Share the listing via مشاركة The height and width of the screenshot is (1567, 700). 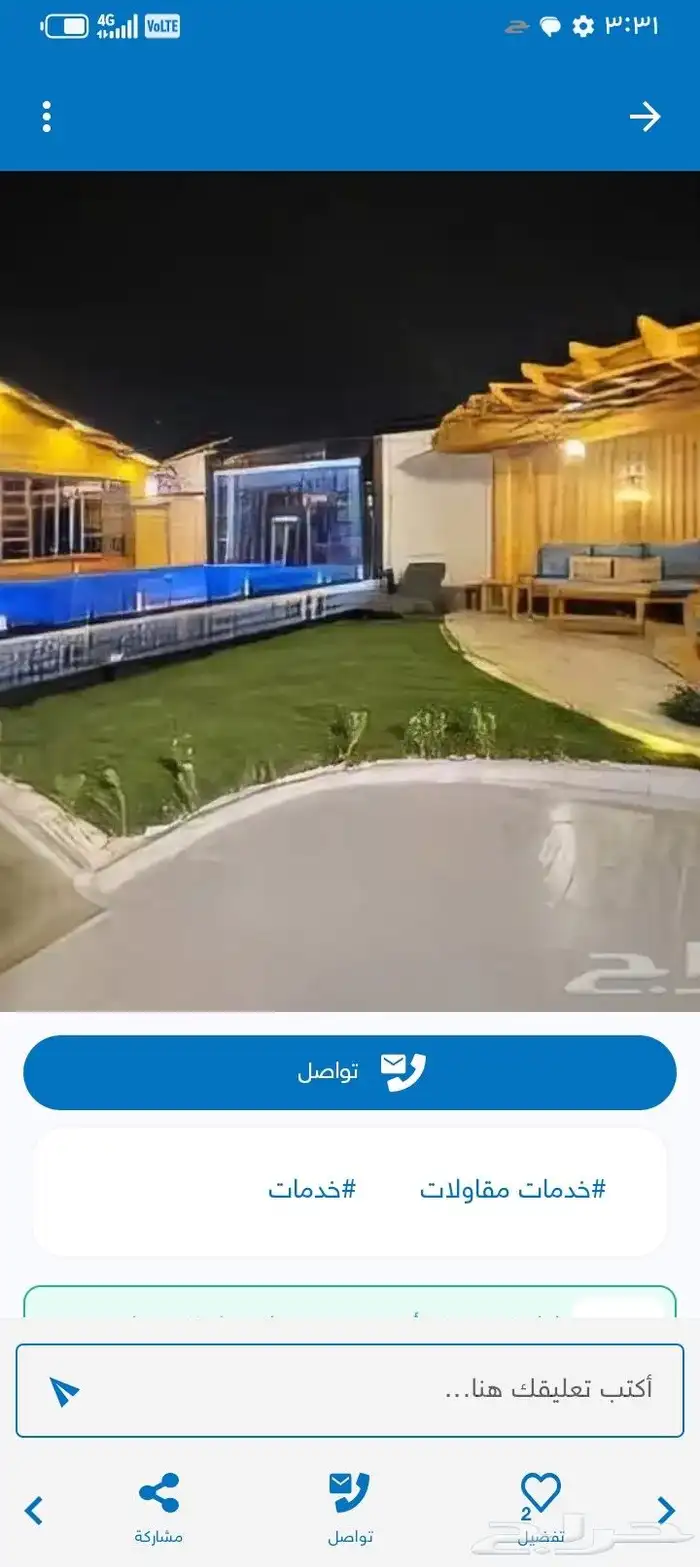159,1506
